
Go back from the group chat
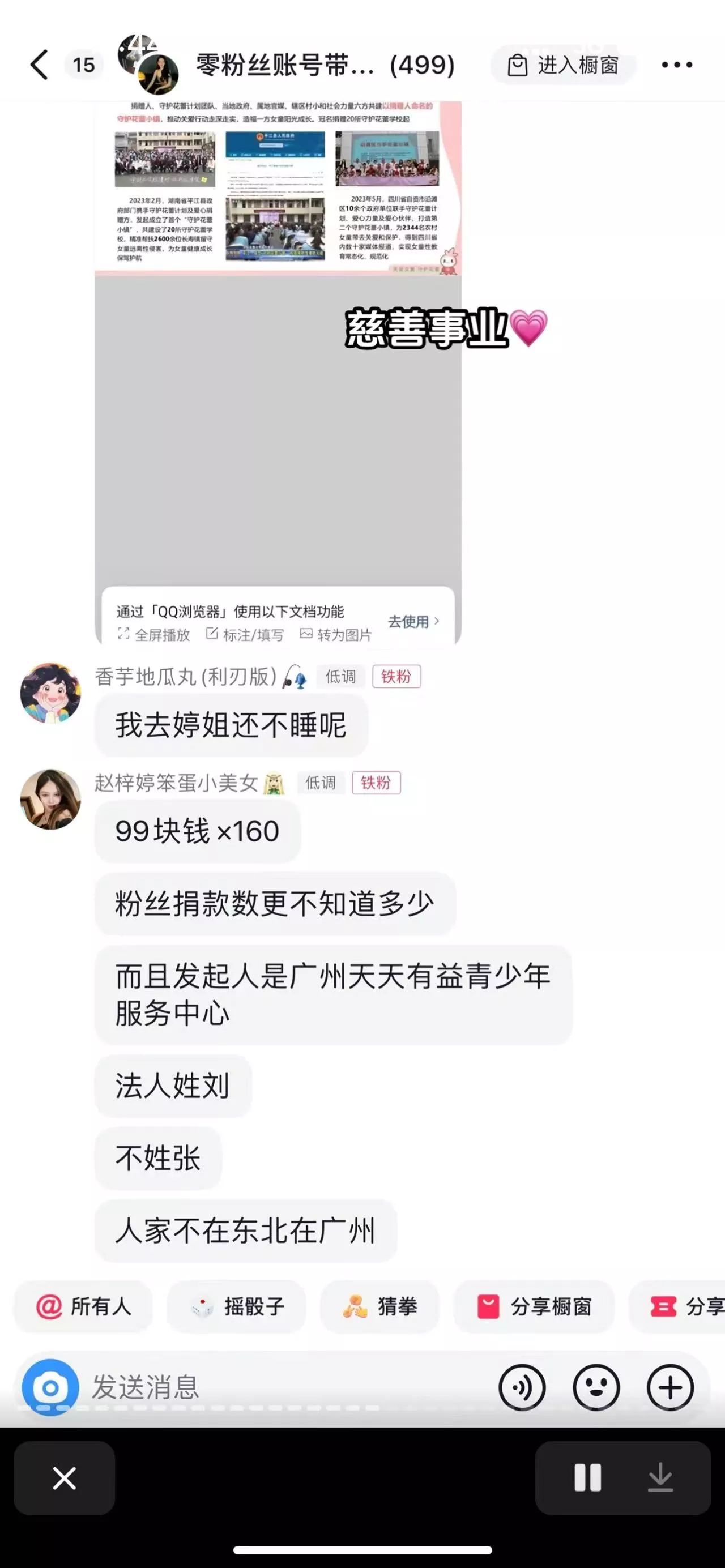40,65
